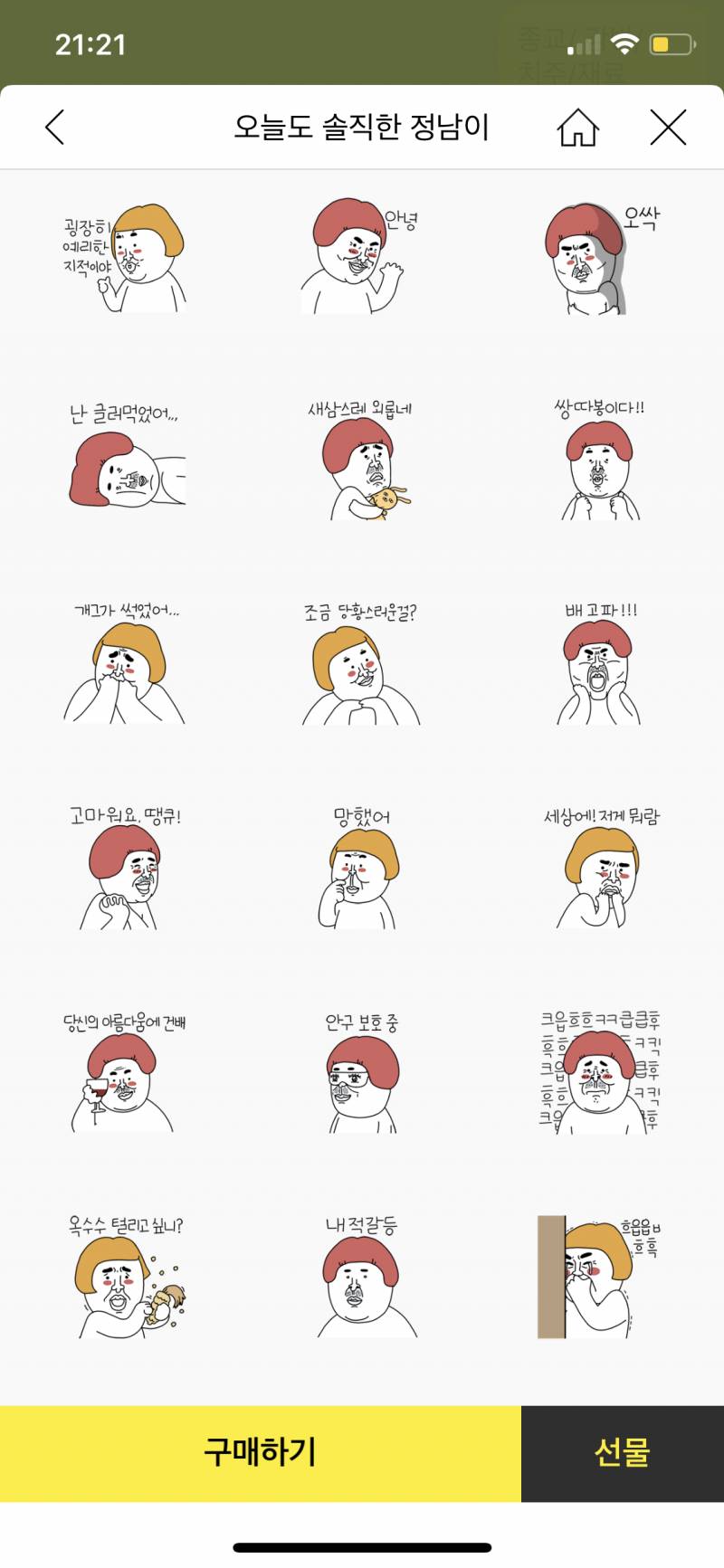The image size is (724, 1568).
Task: Tap the home icon next to the title
Action: tap(577, 127)
